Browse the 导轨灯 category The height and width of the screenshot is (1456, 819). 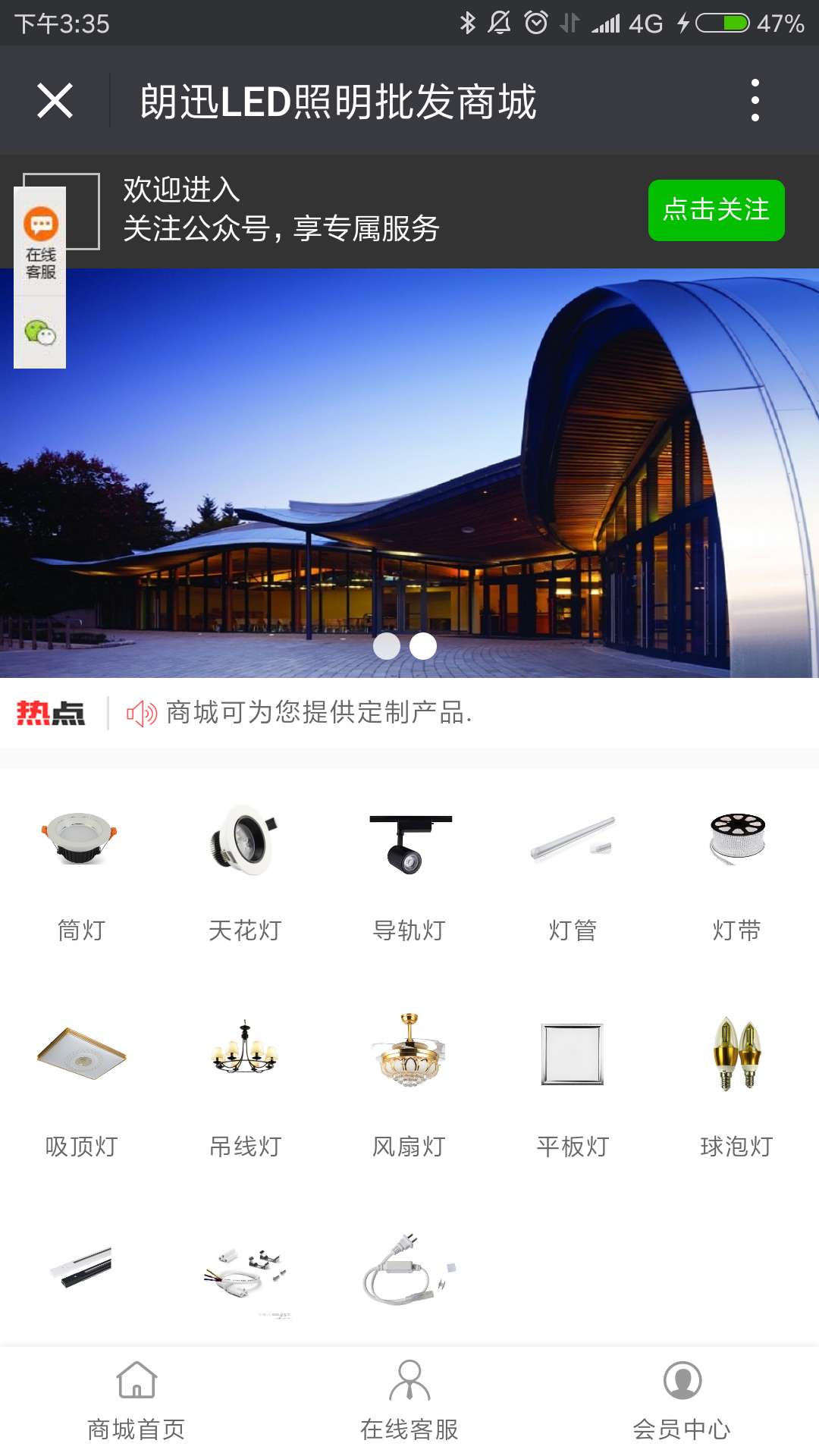(409, 872)
